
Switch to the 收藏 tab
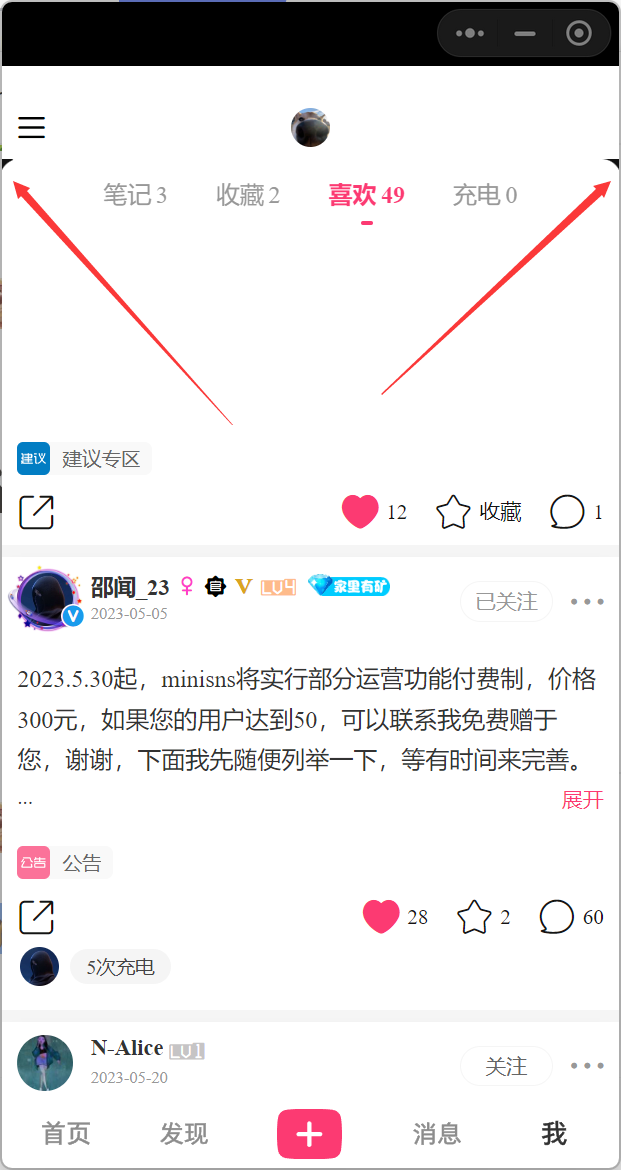[x=247, y=195]
